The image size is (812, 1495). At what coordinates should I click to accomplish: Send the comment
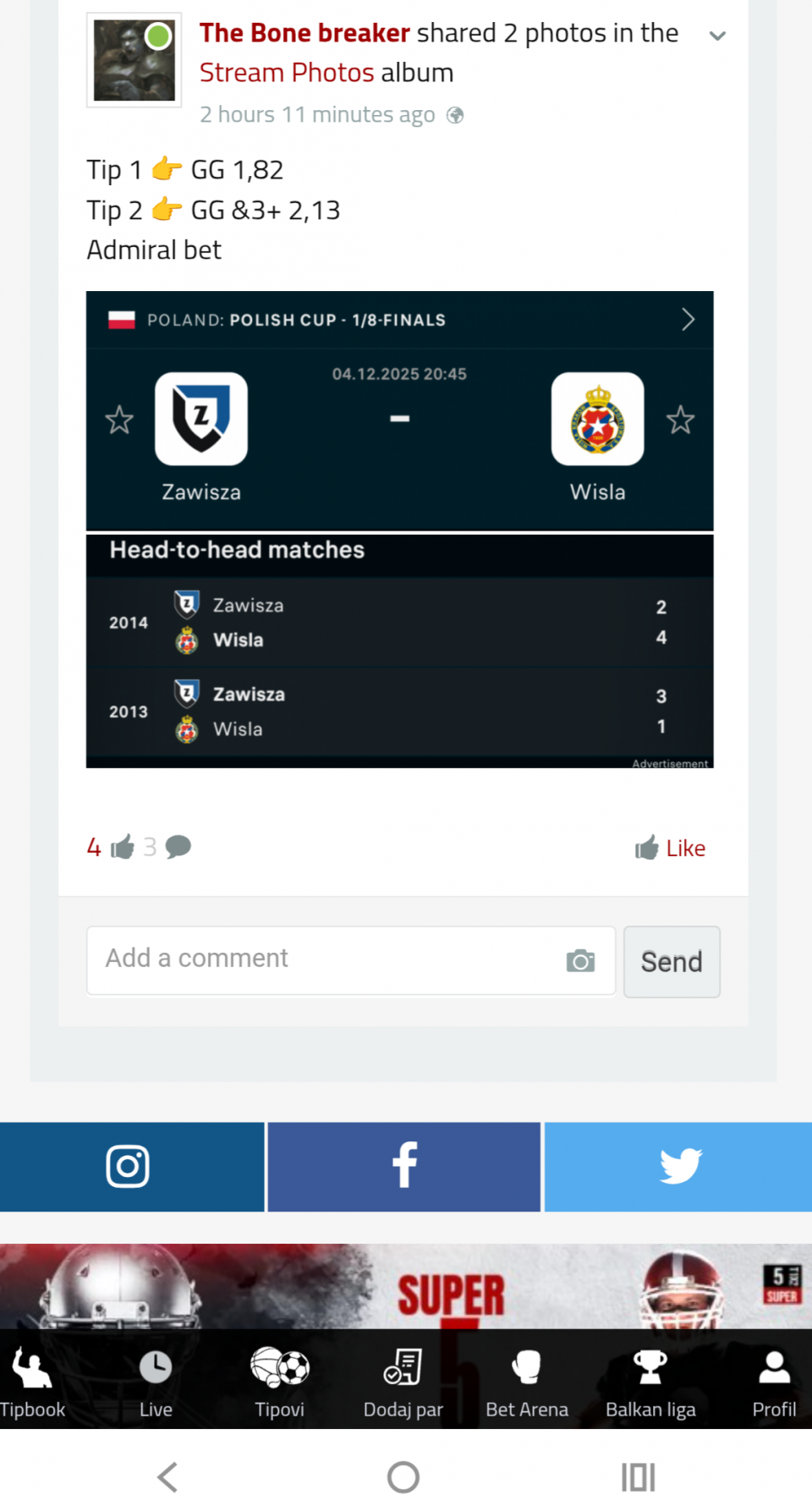672,962
